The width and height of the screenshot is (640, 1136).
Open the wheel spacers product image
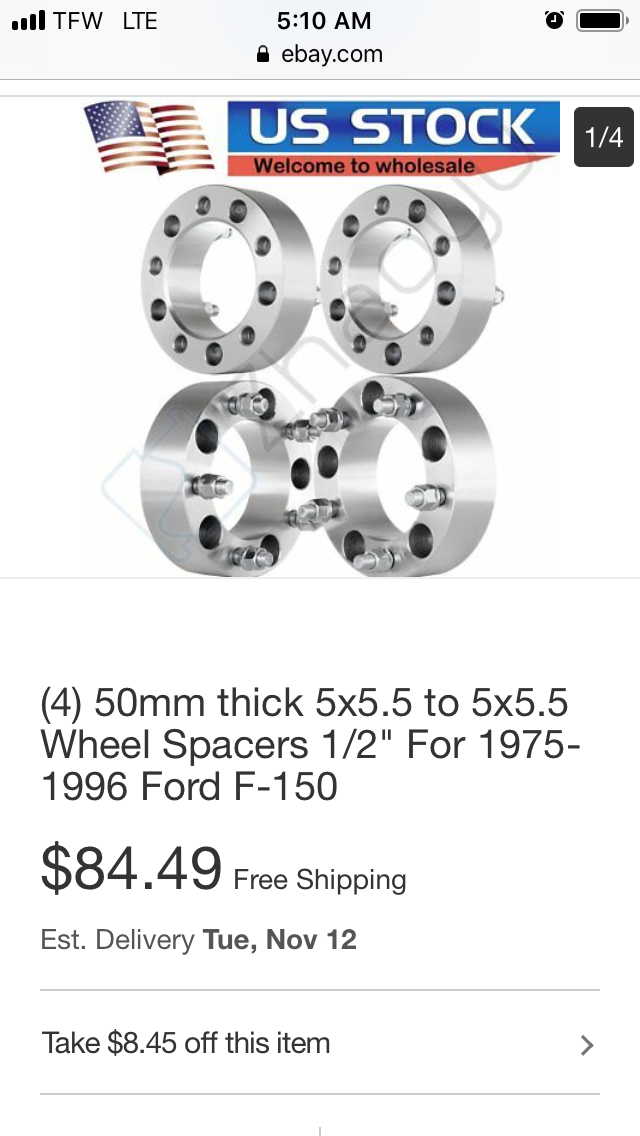[320, 340]
